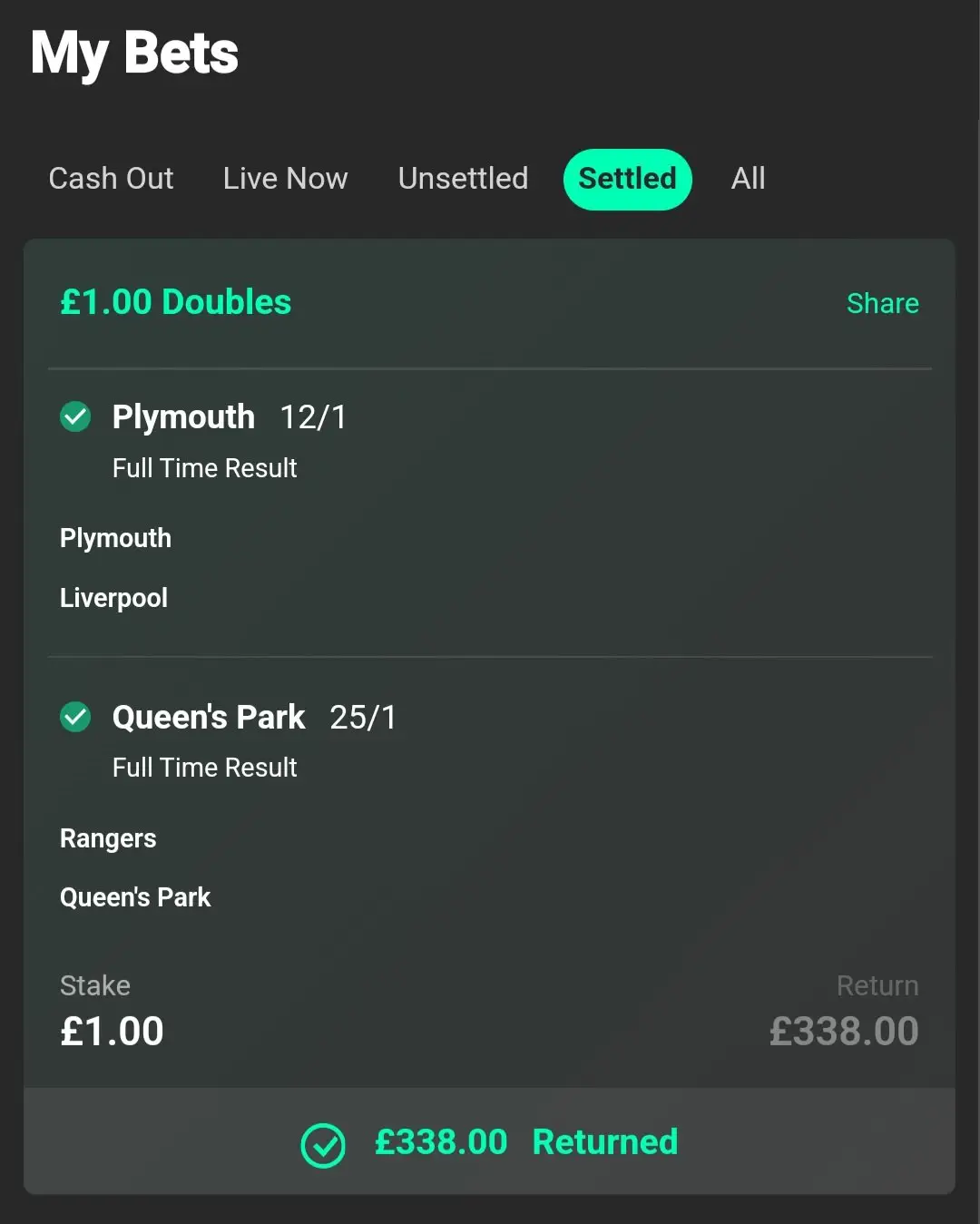Image resolution: width=980 pixels, height=1224 pixels.
Task: Click the Liverpool team name
Action: point(113,598)
